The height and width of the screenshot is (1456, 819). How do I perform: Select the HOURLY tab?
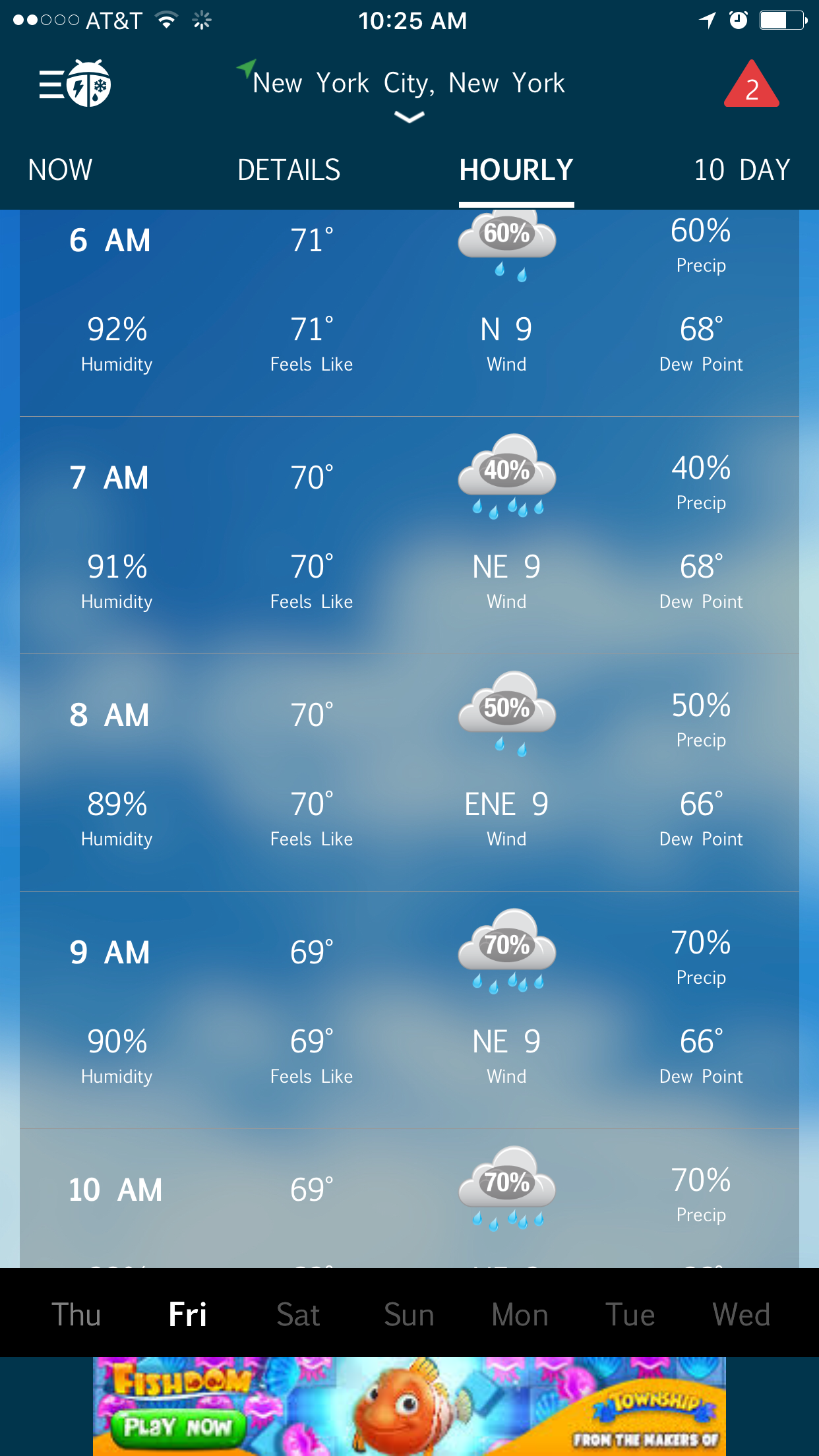516,170
